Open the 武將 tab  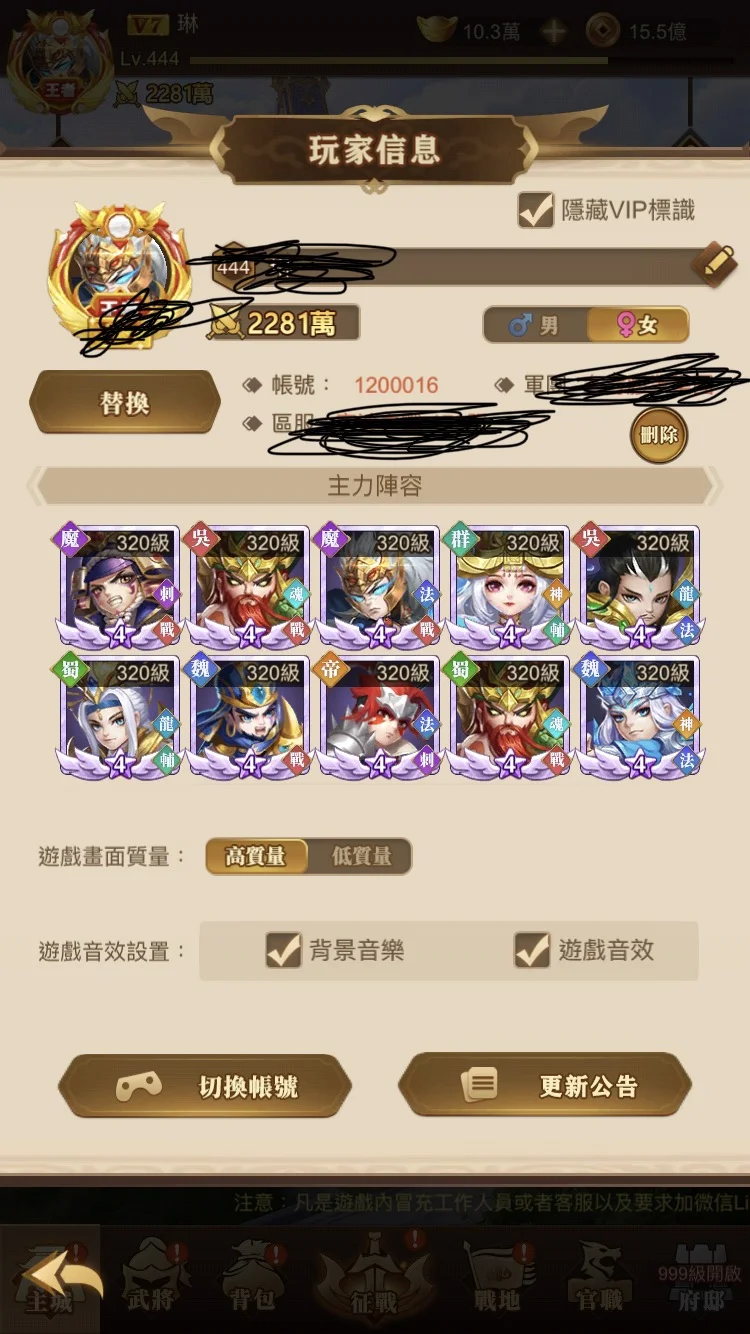click(x=152, y=1281)
